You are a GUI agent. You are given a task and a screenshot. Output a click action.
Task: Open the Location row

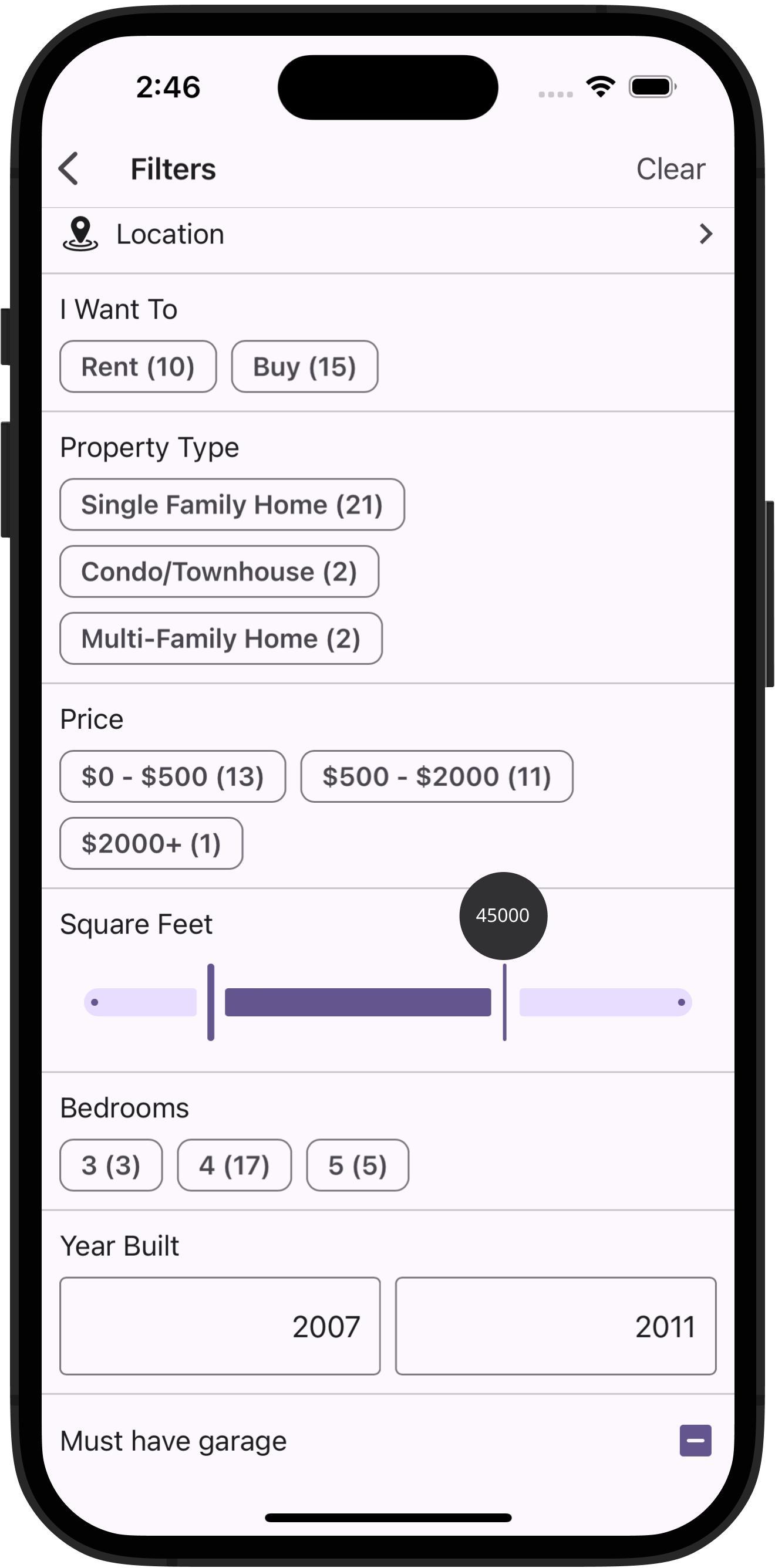(388, 234)
